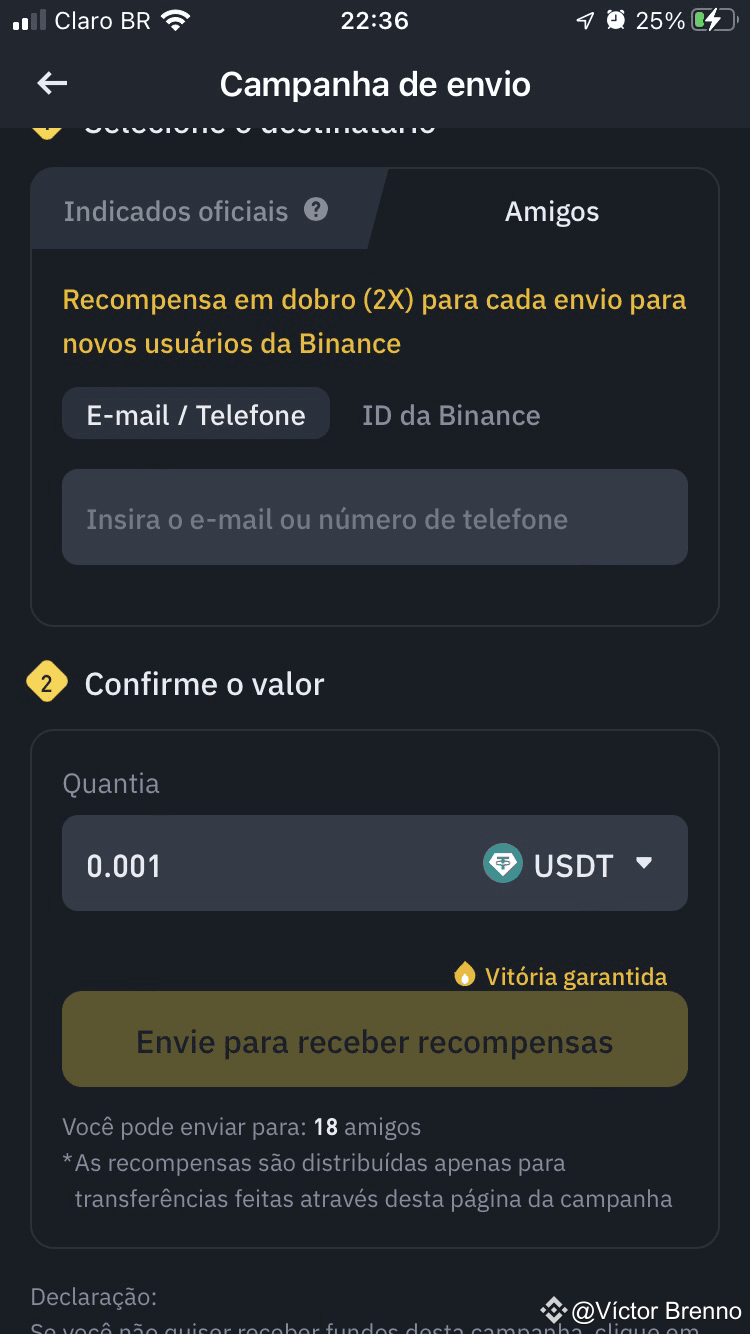Image resolution: width=750 pixels, height=1334 pixels.
Task: Select the Amigos tab
Action: pos(552,211)
